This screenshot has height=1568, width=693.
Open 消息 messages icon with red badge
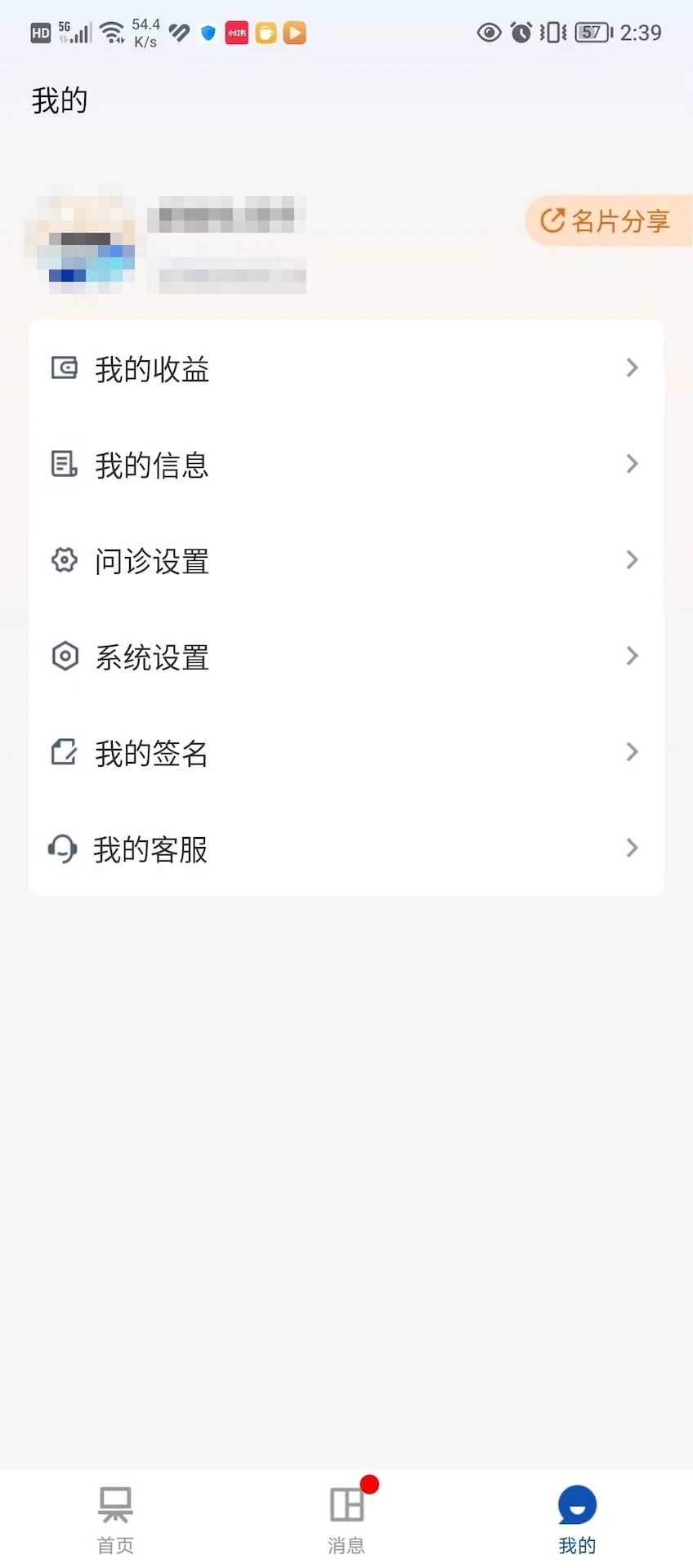point(346,1505)
